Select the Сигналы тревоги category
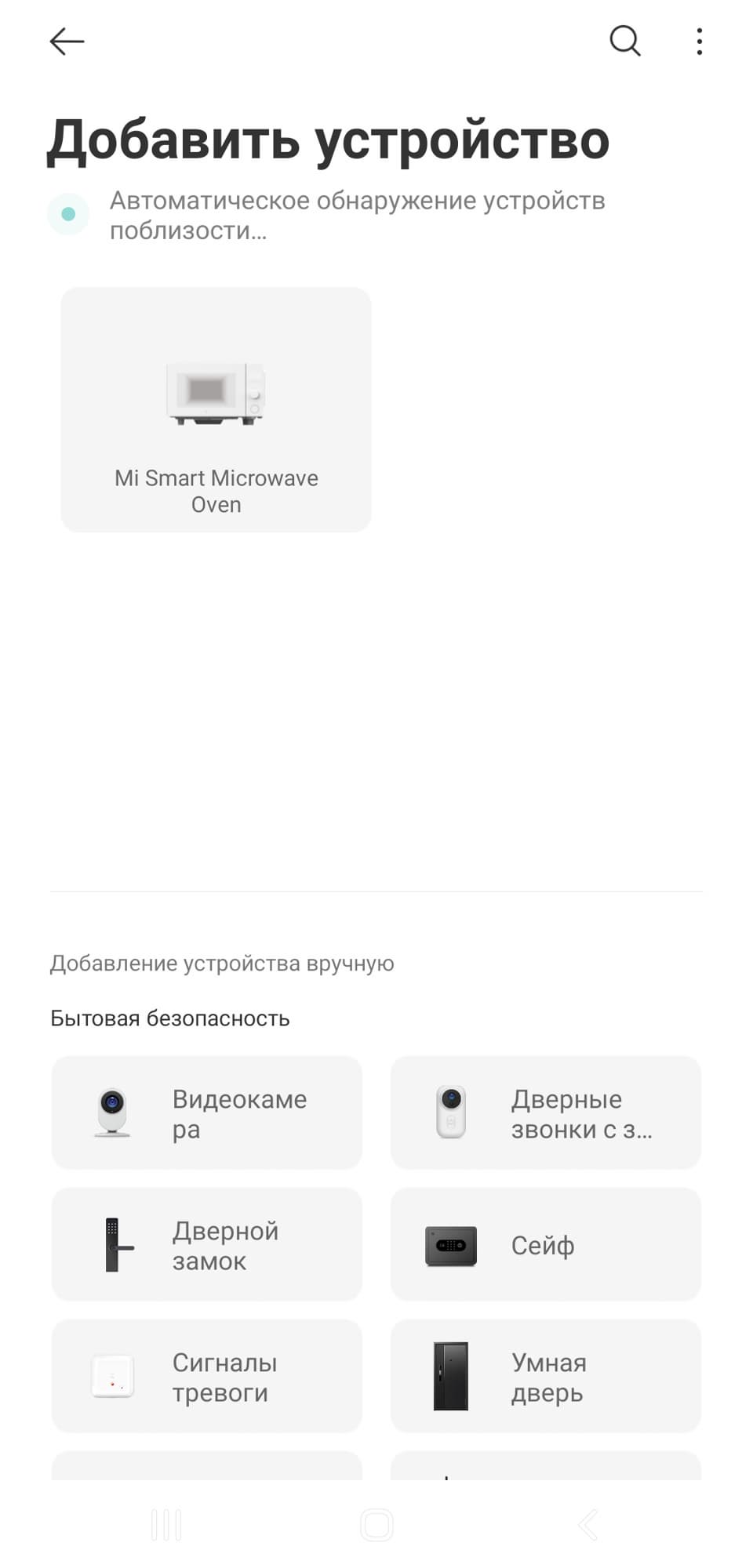This screenshot has width=753, height=1568. pyautogui.click(x=207, y=1376)
